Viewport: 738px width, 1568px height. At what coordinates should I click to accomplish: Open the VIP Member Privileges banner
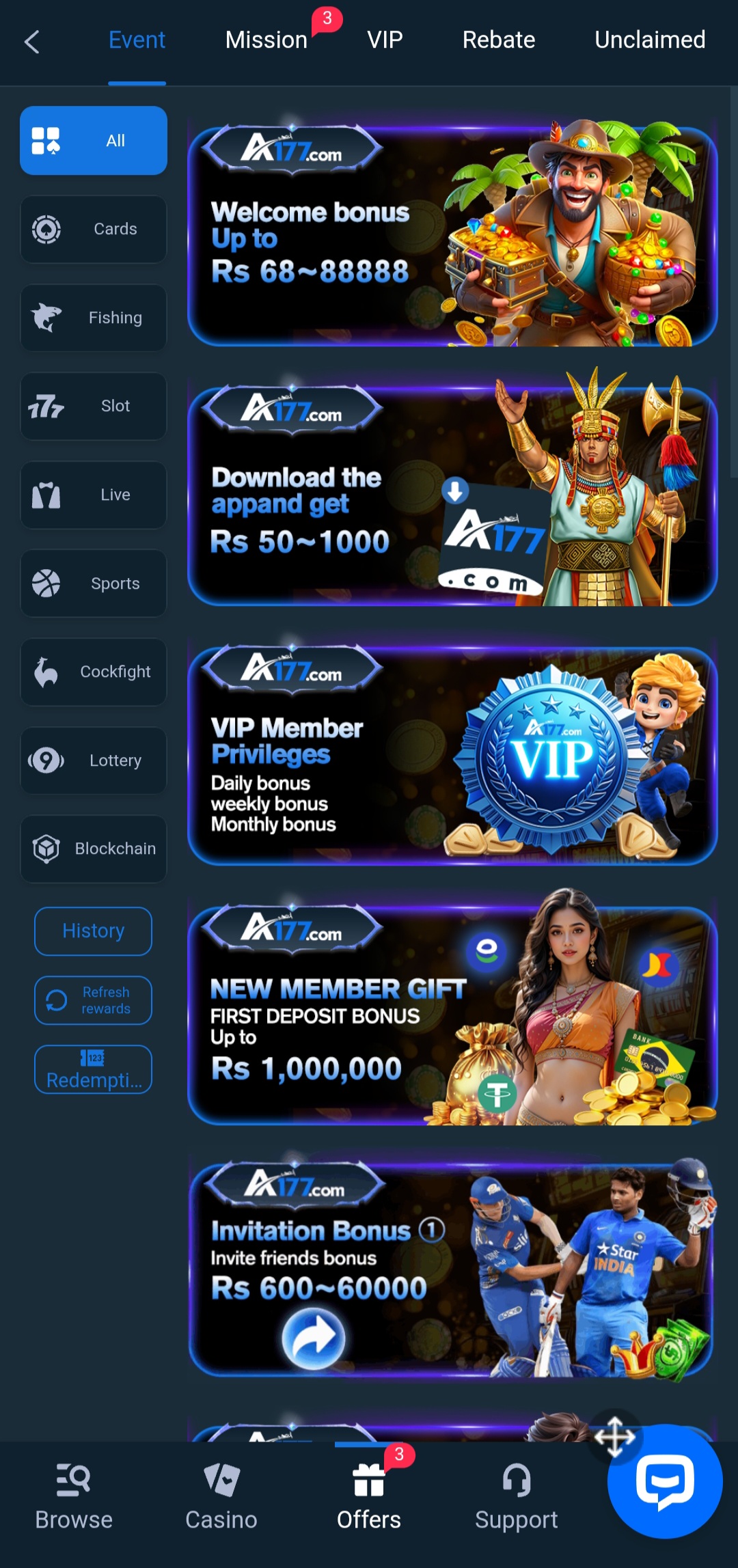click(452, 755)
